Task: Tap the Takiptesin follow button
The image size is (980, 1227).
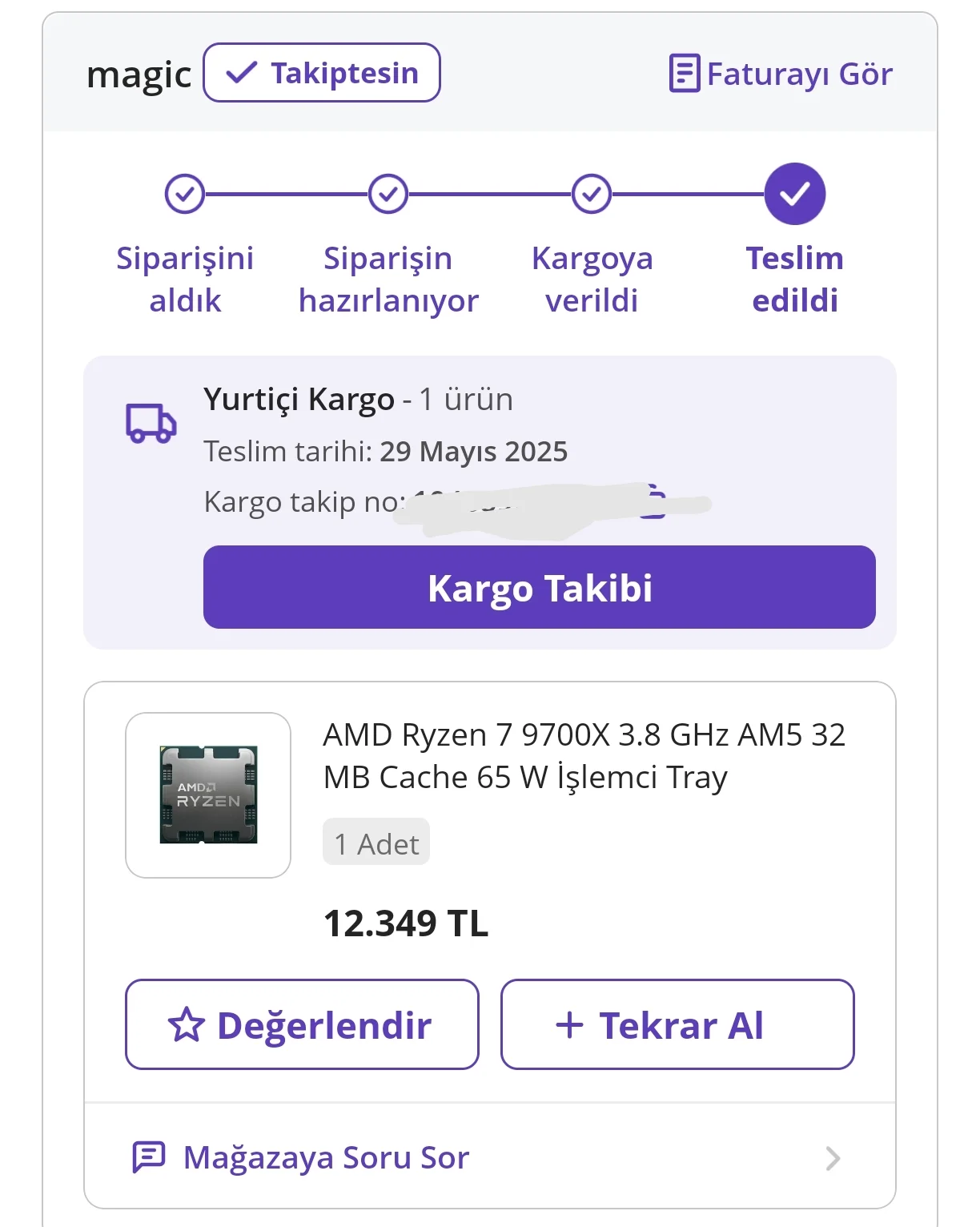Action: click(x=322, y=73)
